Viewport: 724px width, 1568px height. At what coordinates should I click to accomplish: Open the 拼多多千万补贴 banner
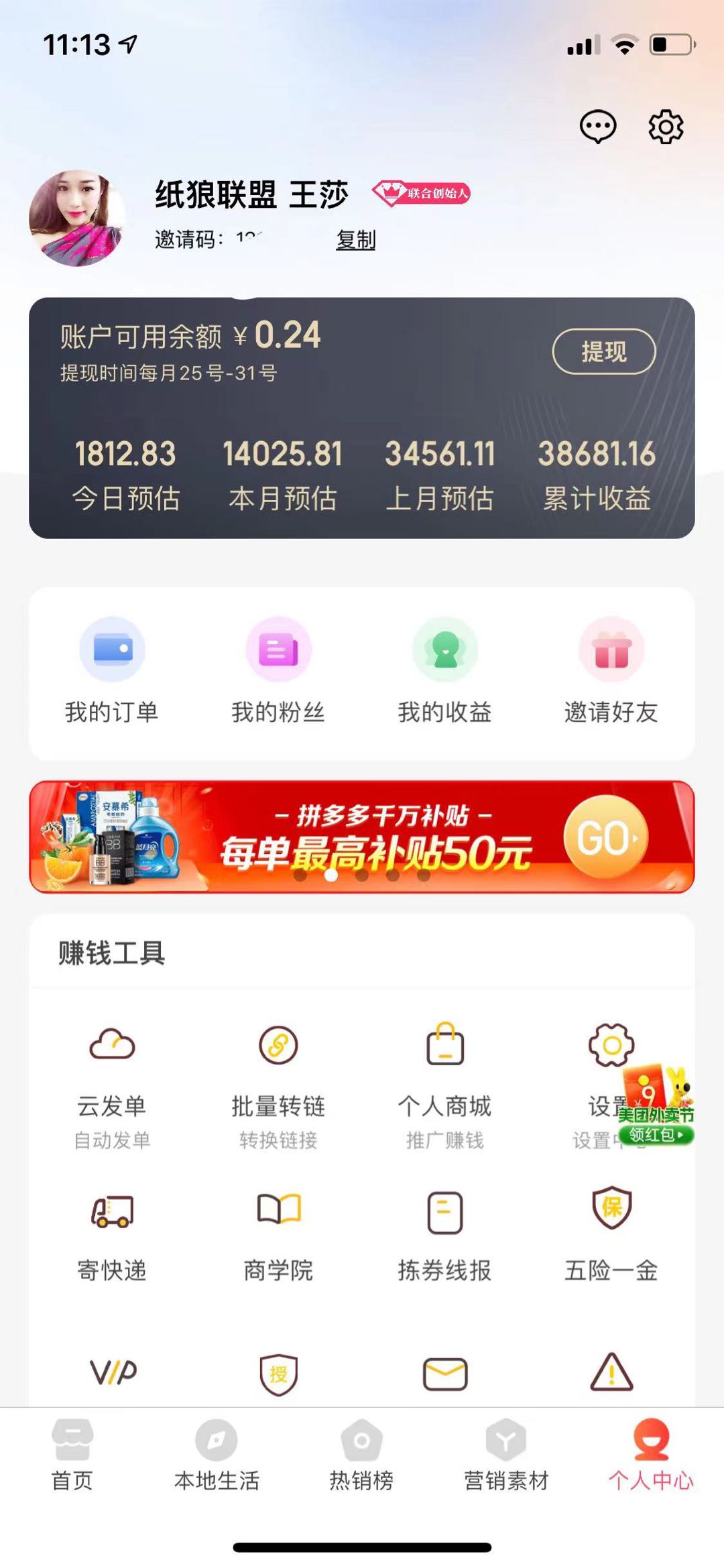click(362, 837)
